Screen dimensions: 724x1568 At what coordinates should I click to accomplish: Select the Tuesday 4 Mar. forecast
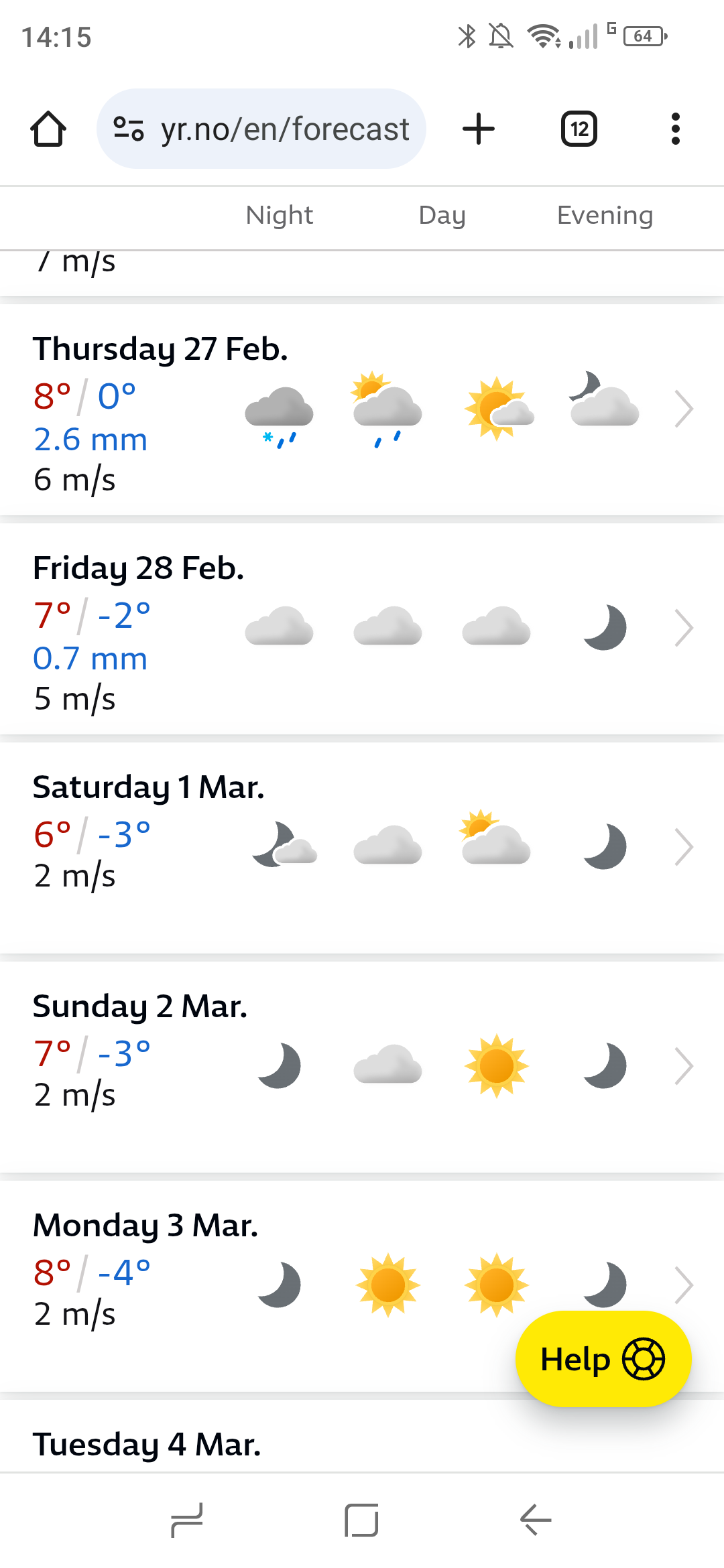point(147,1445)
